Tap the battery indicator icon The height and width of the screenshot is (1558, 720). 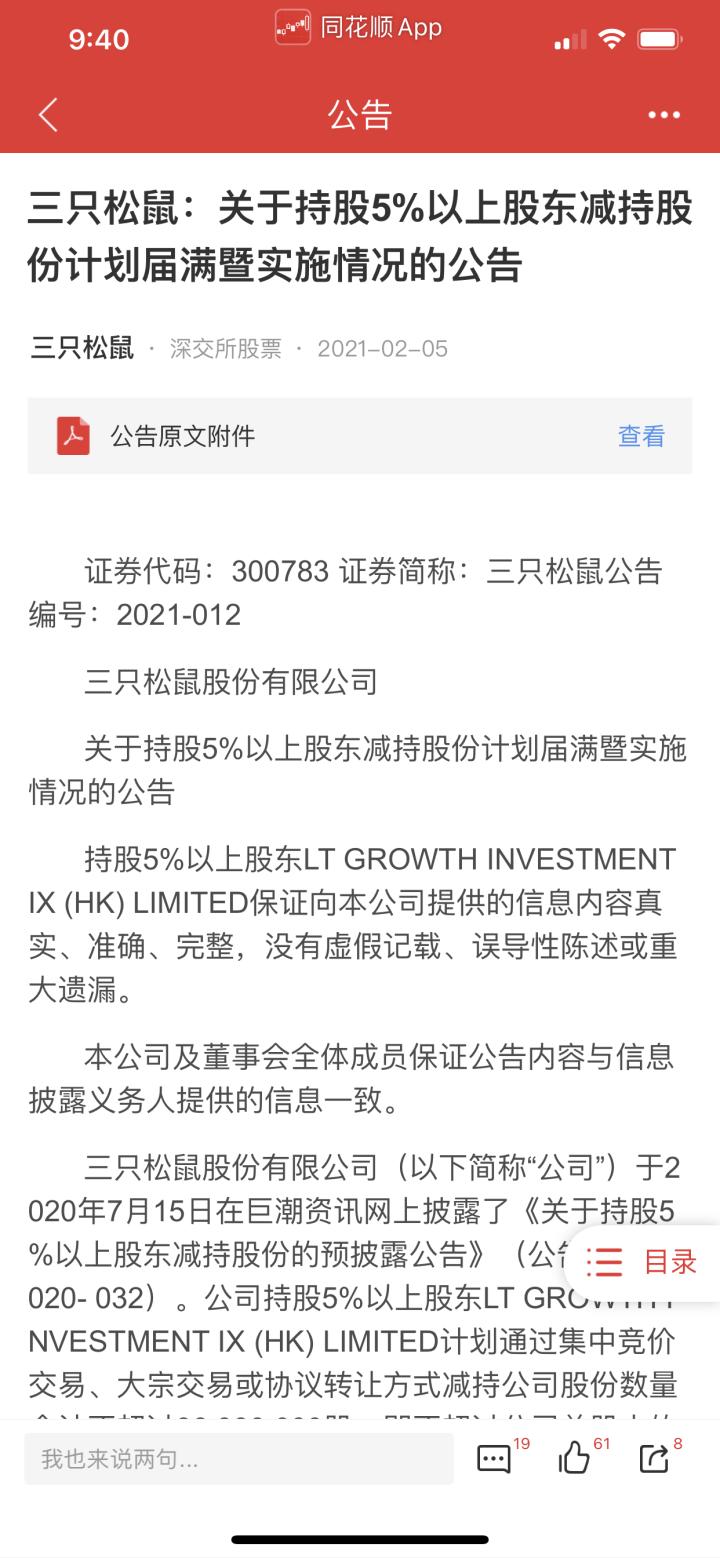[x=660, y=38]
